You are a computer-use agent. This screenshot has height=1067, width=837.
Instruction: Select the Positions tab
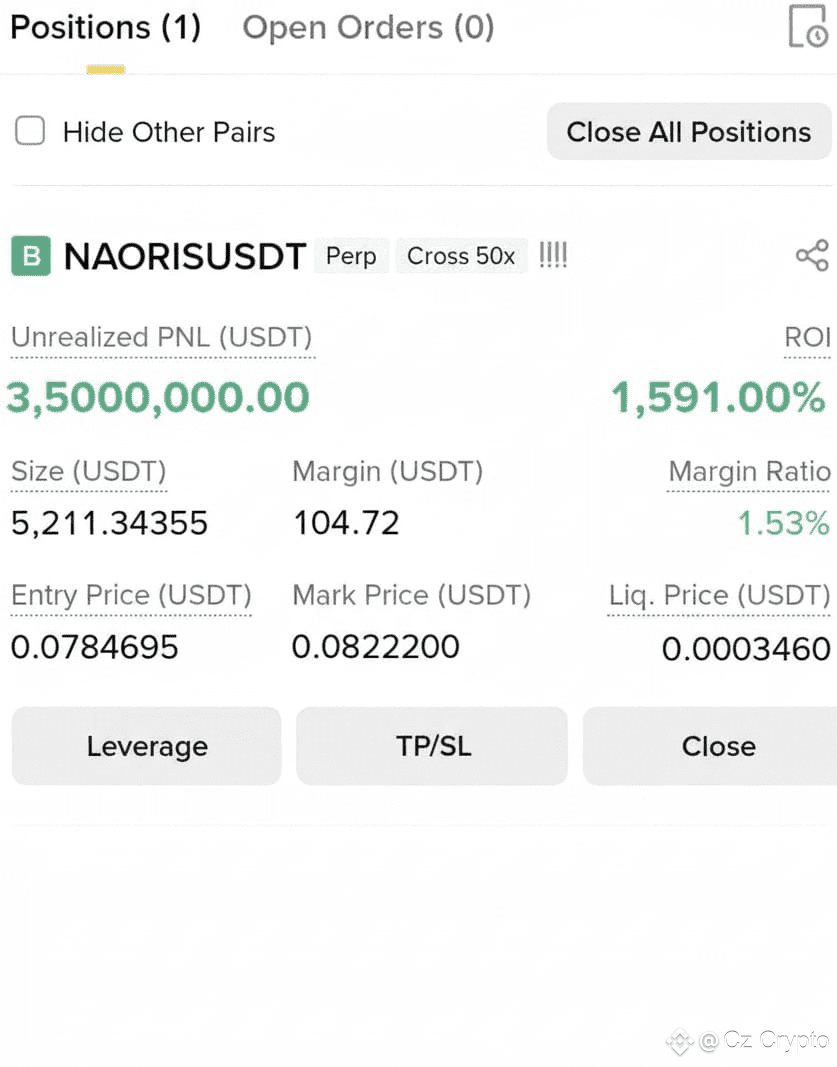point(105,28)
